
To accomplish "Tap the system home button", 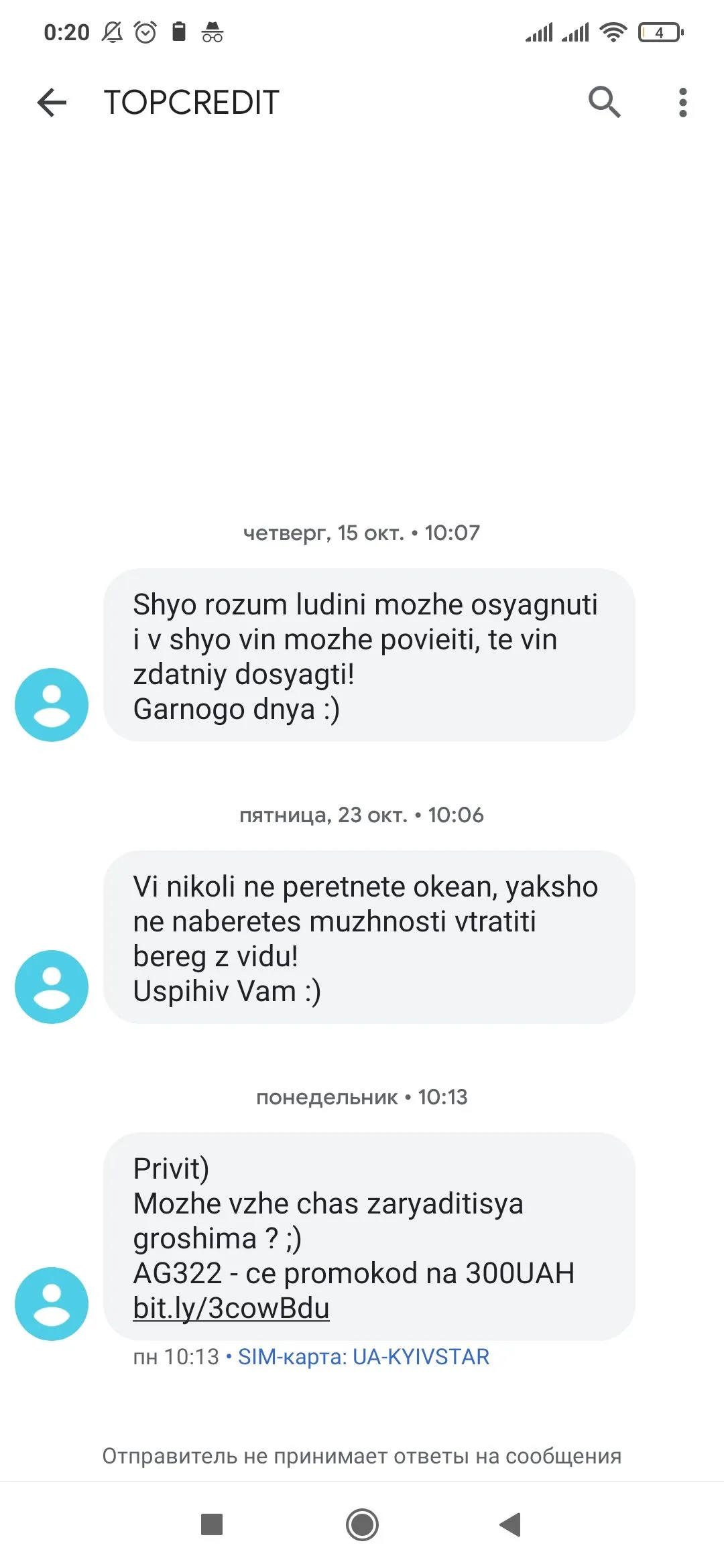I will [x=362, y=1524].
